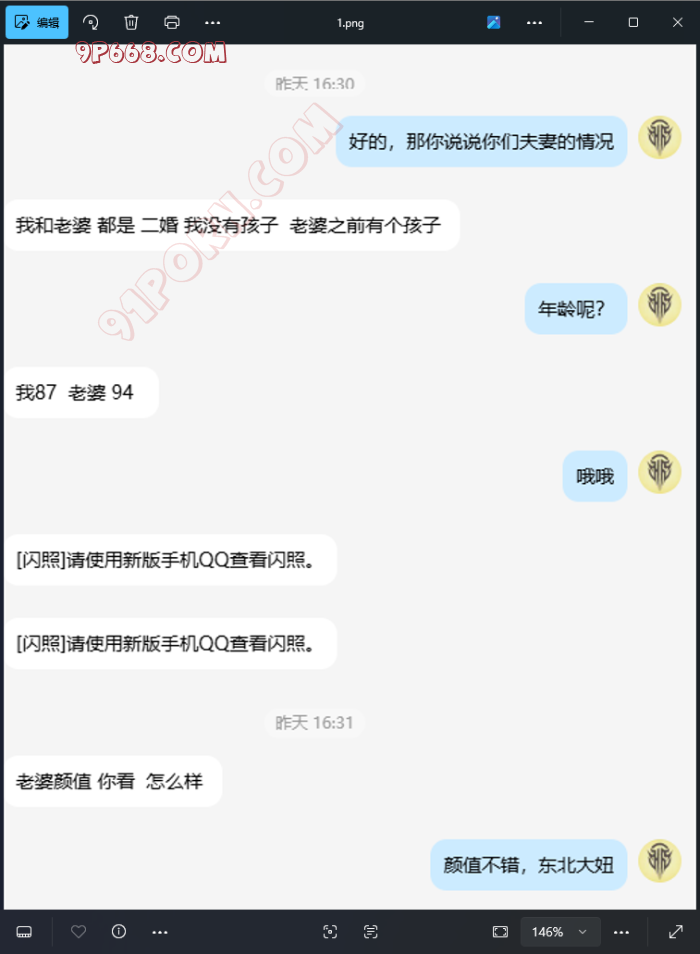The width and height of the screenshot is (700, 954).
Task: Rotate the picture
Action: point(91,22)
